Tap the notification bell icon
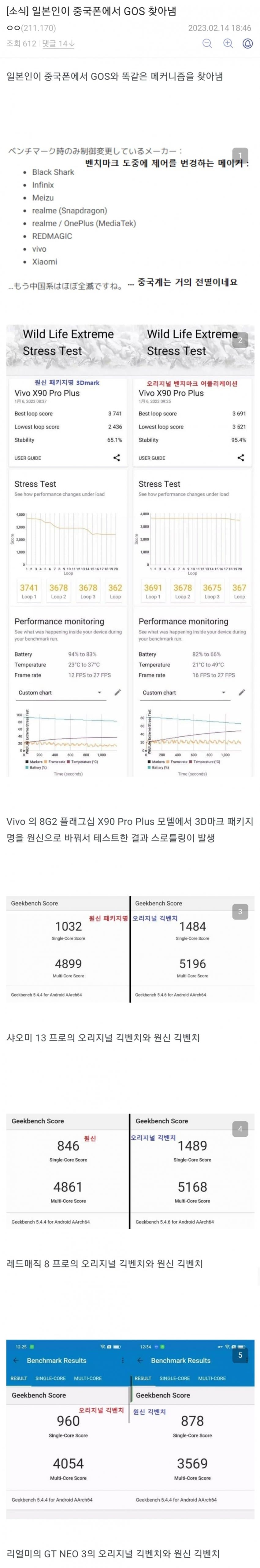 click(248, 43)
